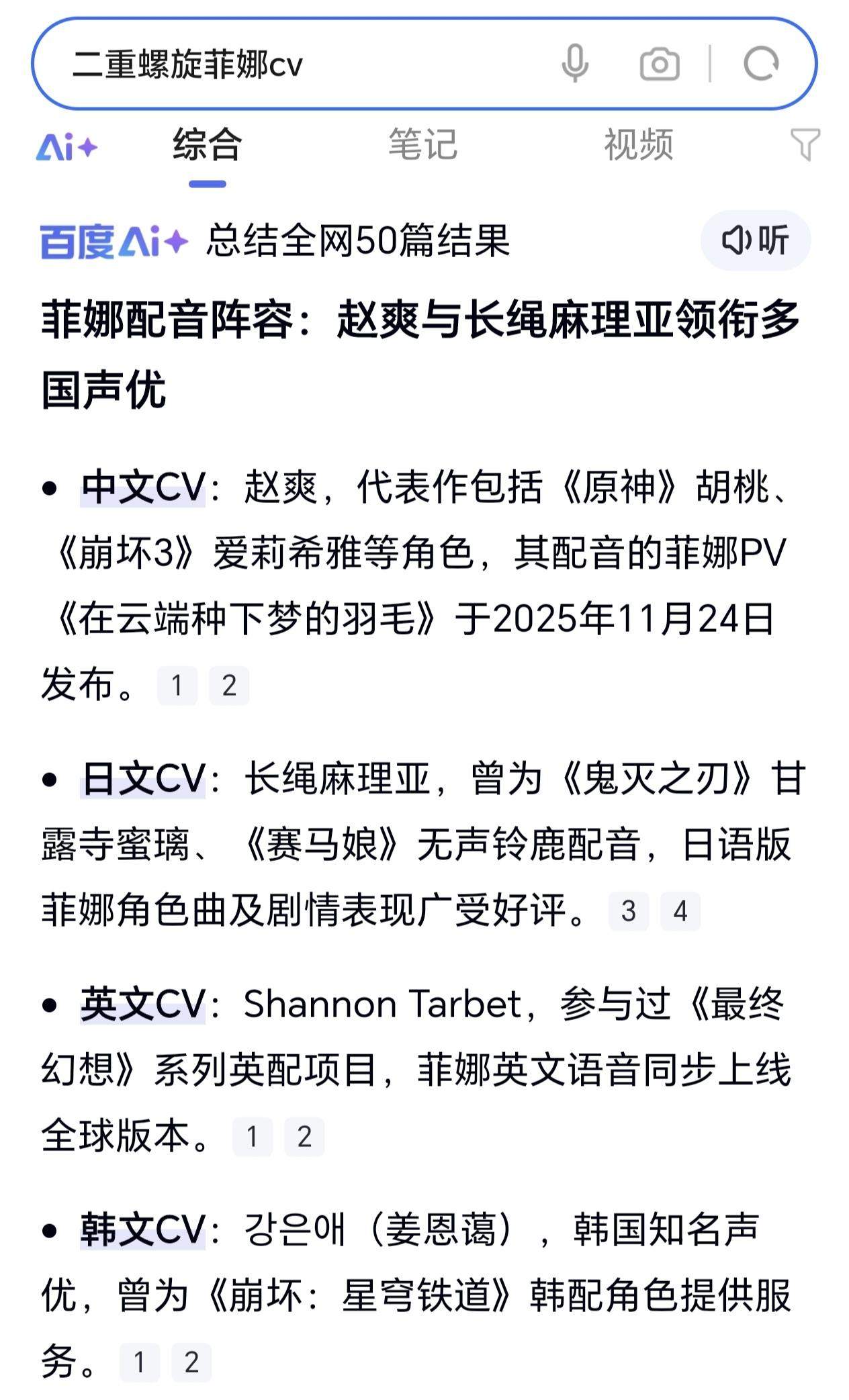Start voice search with the microphone
This screenshot has height=1400, width=849.
click(x=575, y=64)
